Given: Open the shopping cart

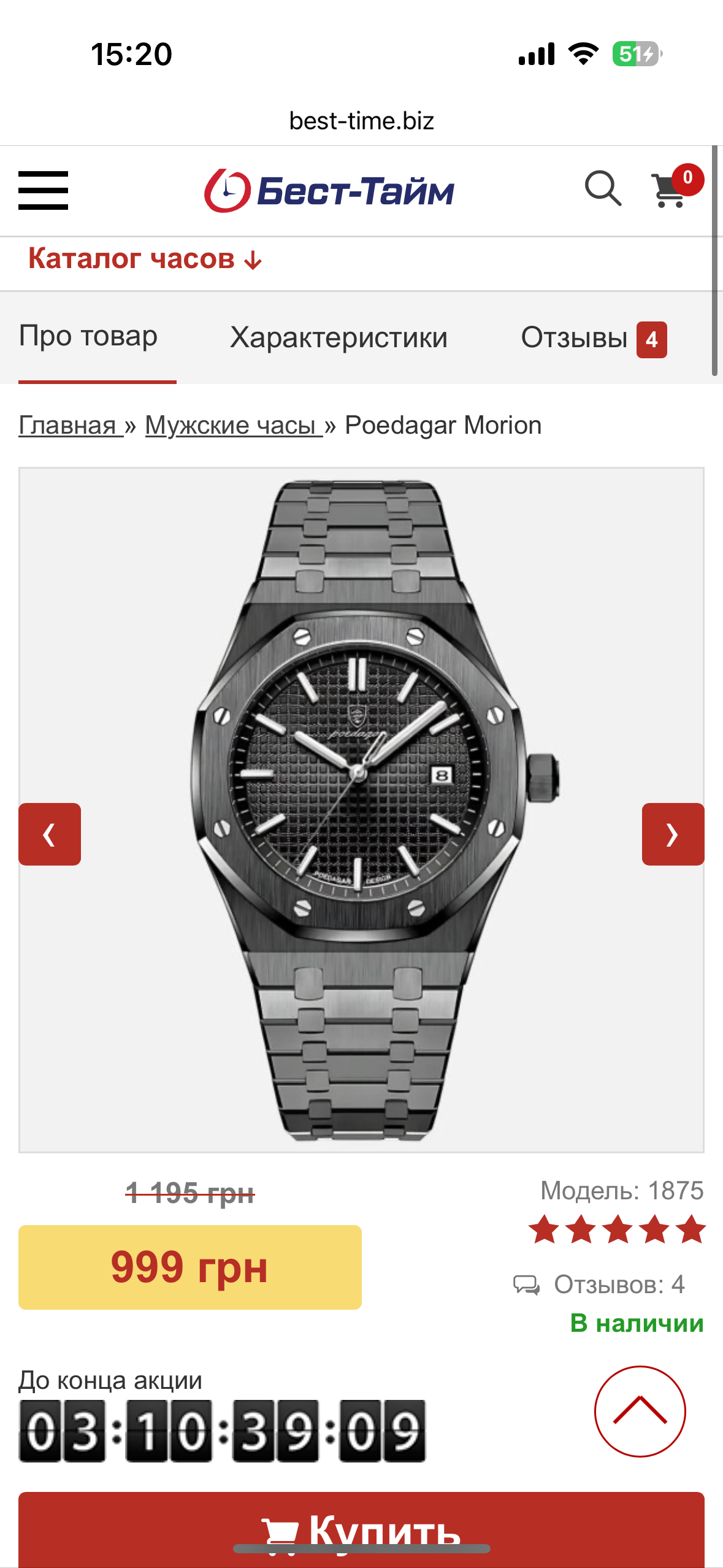Looking at the screenshot, I should [671, 190].
